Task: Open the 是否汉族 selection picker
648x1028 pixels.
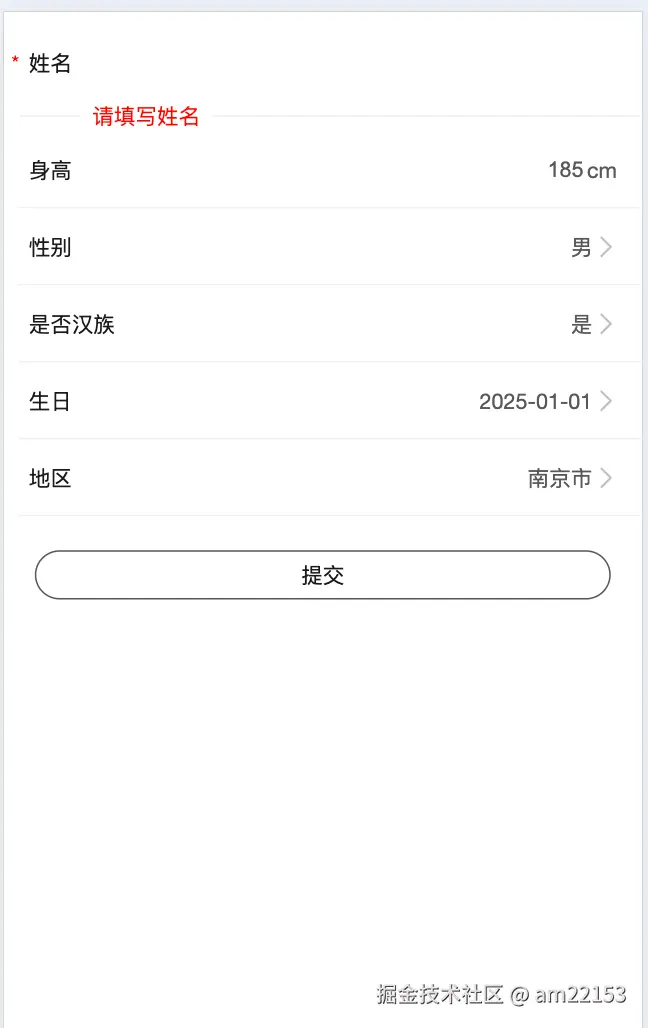Action: click(591, 324)
